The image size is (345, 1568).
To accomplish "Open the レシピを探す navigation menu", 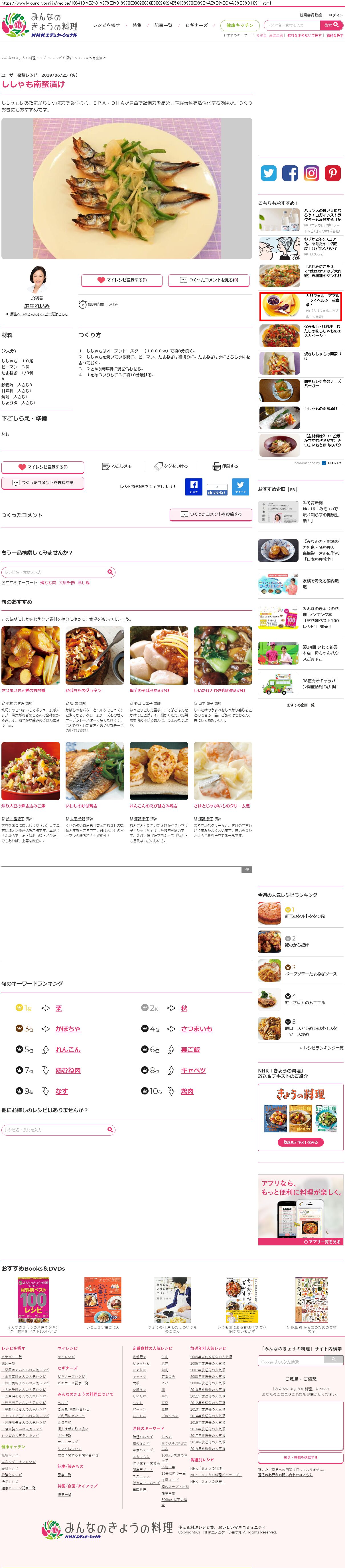I will [106, 26].
